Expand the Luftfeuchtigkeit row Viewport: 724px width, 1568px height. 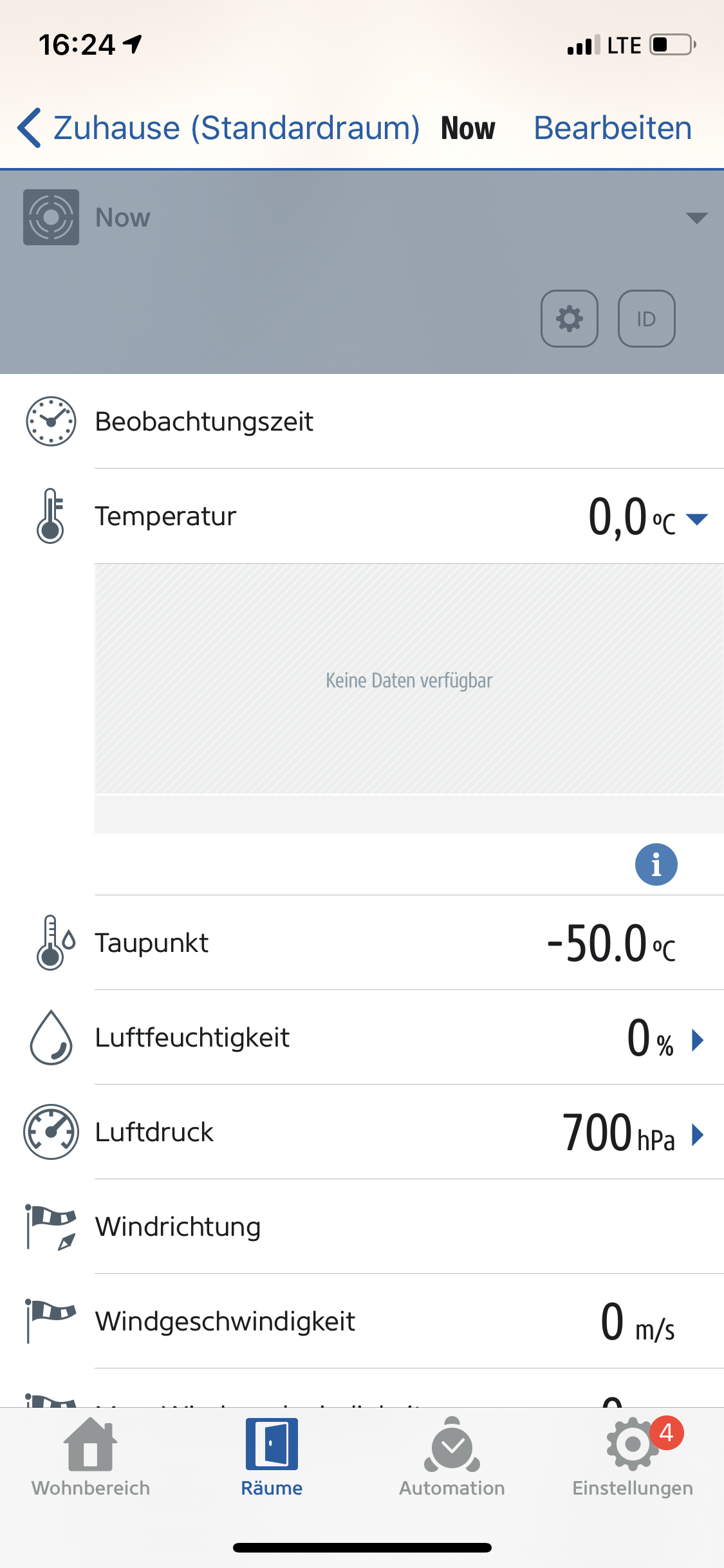pyautogui.click(x=698, y=1040)
